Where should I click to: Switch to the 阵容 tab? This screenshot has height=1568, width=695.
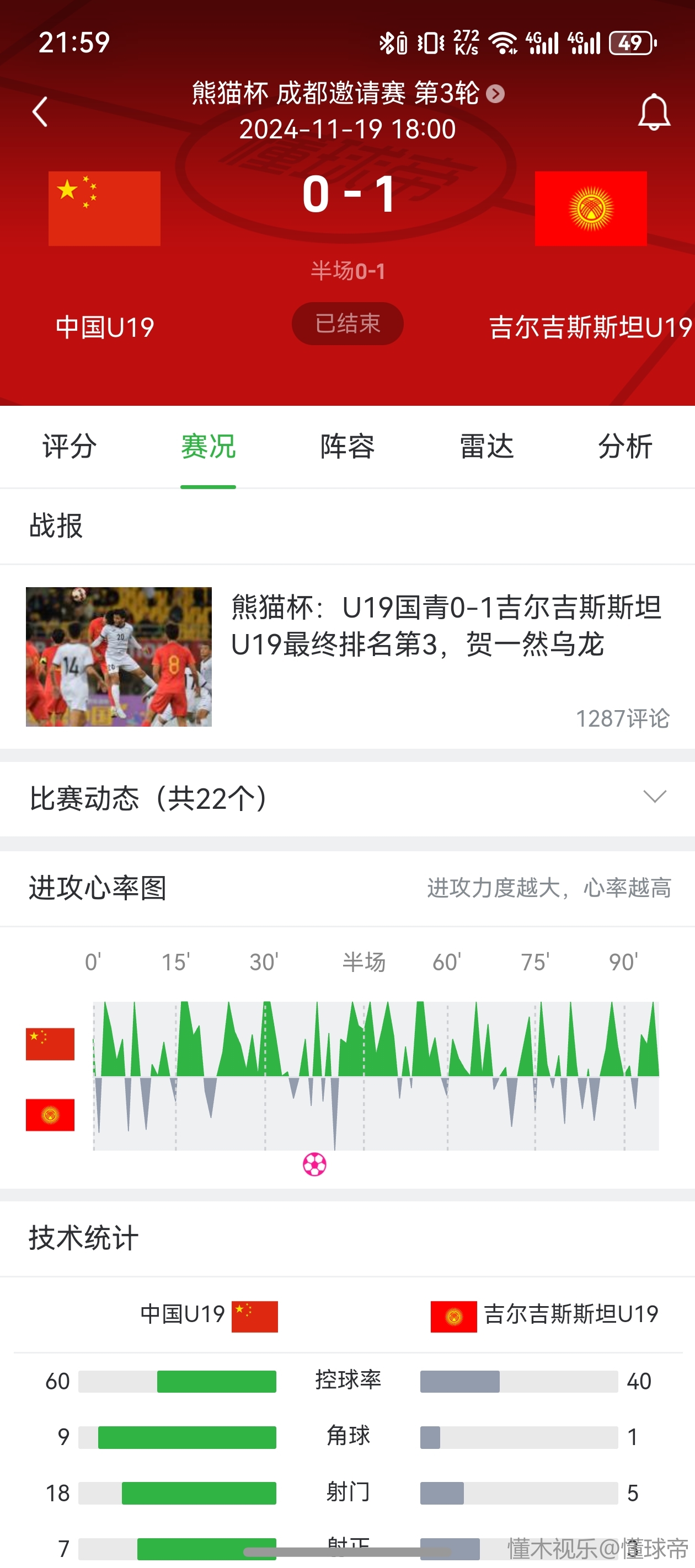coord(347,446)
